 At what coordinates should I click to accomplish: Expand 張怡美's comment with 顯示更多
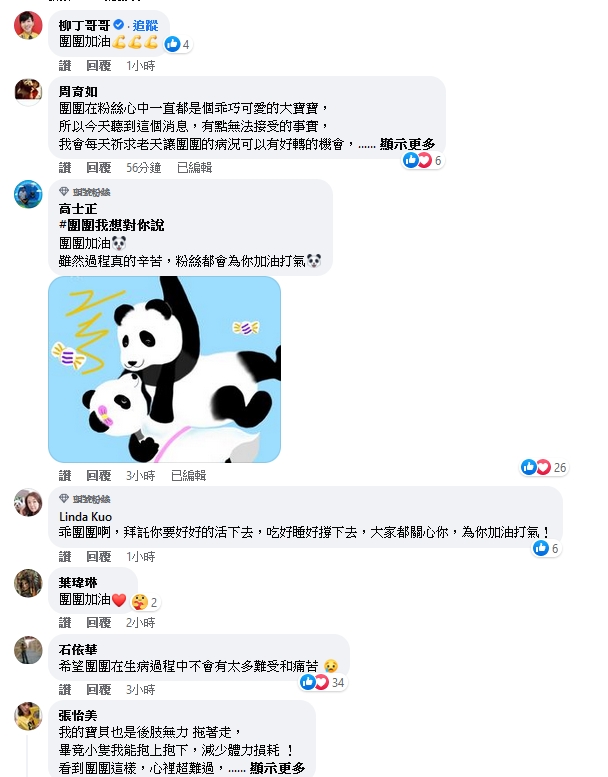click(277, 768)
